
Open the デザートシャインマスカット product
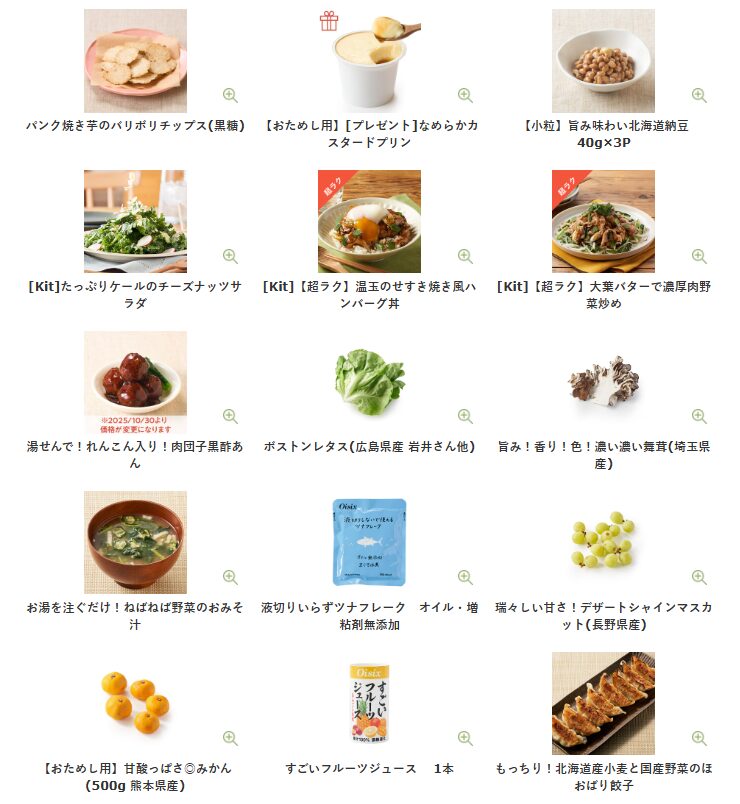603,615
